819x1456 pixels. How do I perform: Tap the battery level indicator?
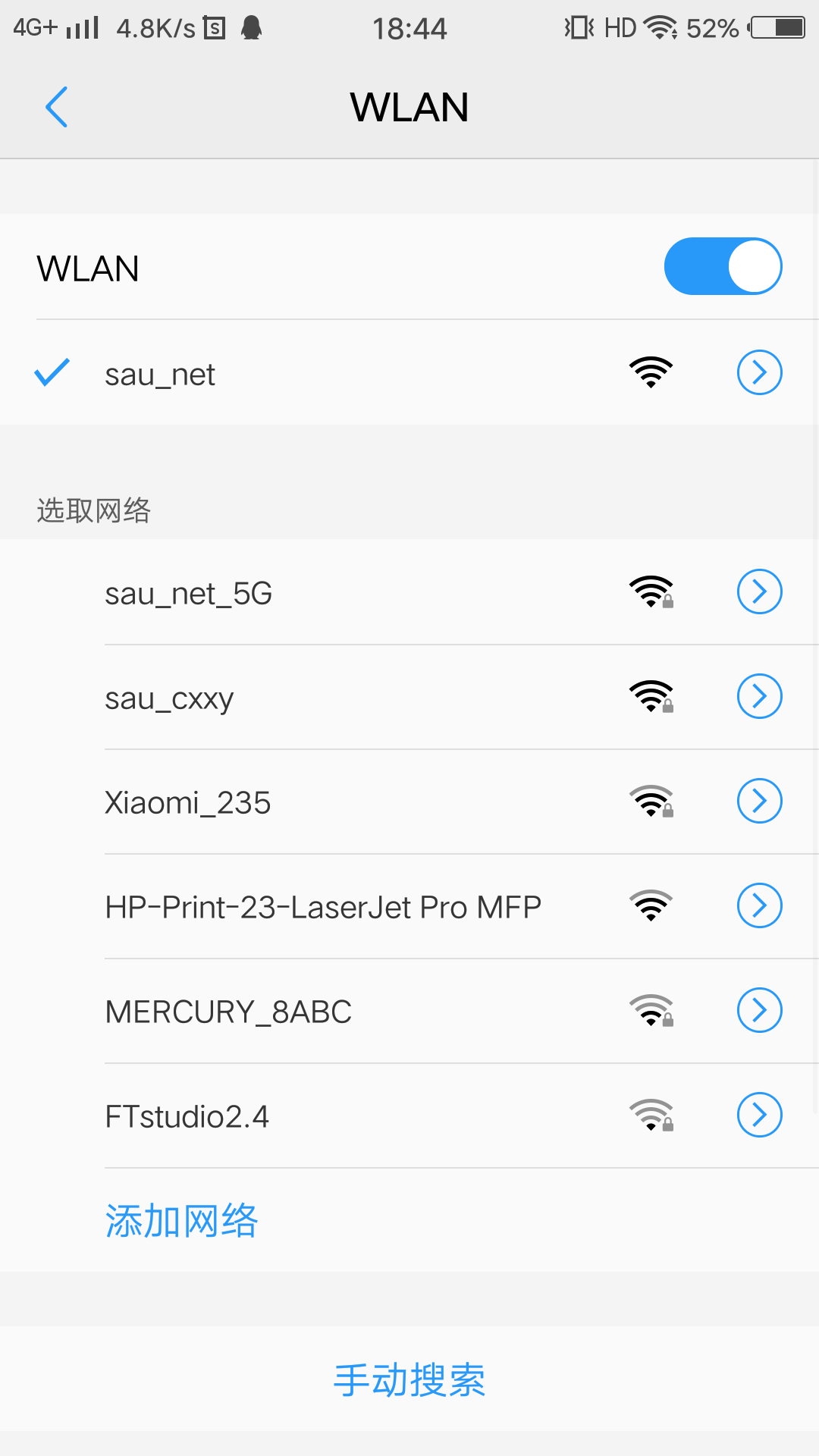776,27
